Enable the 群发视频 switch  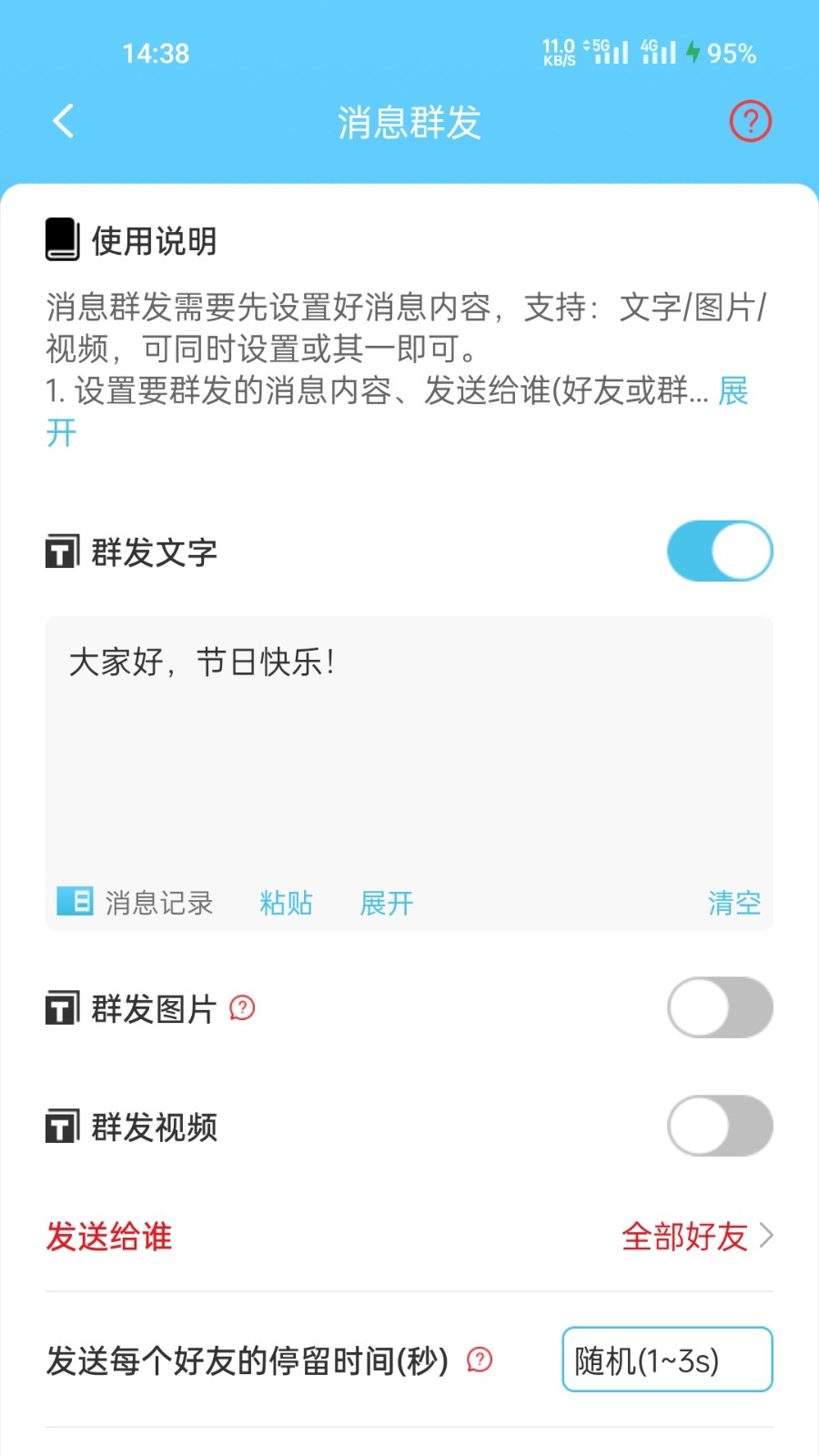719,1126
